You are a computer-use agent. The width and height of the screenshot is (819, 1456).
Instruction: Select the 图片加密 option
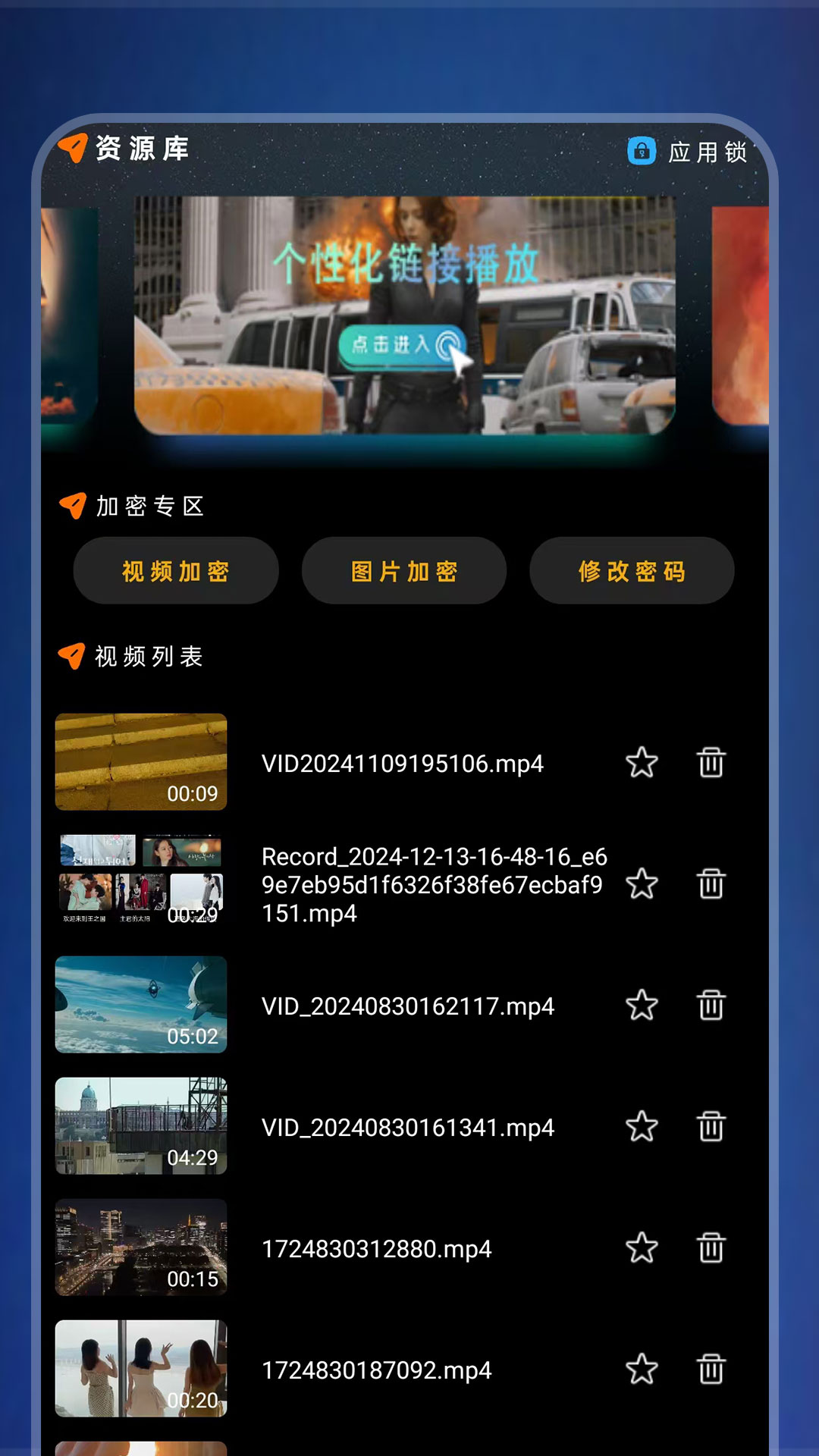tap(404, 571)
